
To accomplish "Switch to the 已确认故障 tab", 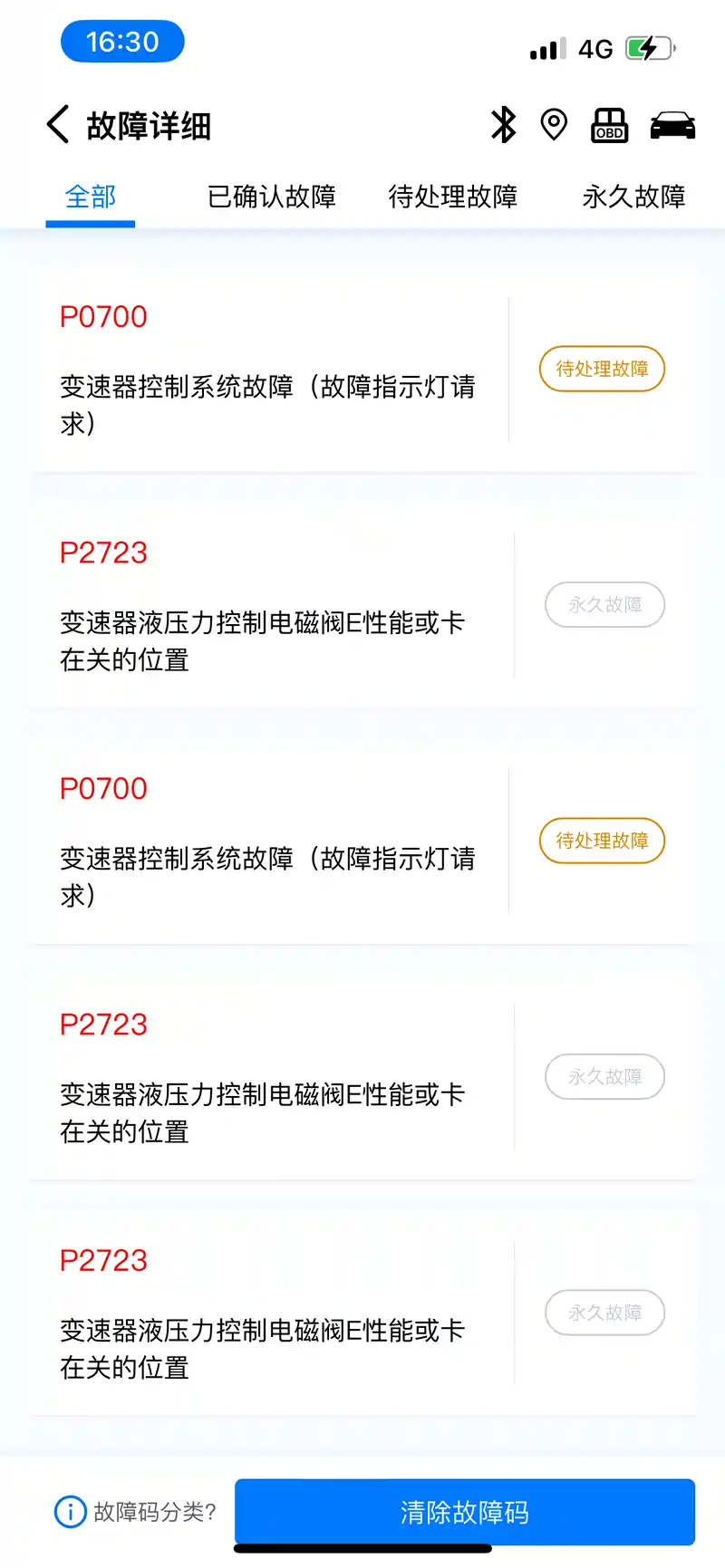I will 271,197.
